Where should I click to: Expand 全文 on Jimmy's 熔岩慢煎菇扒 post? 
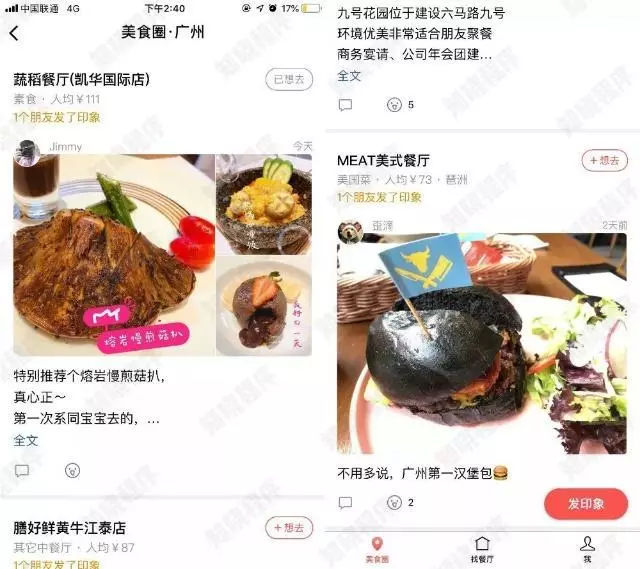tap(26, 440)
